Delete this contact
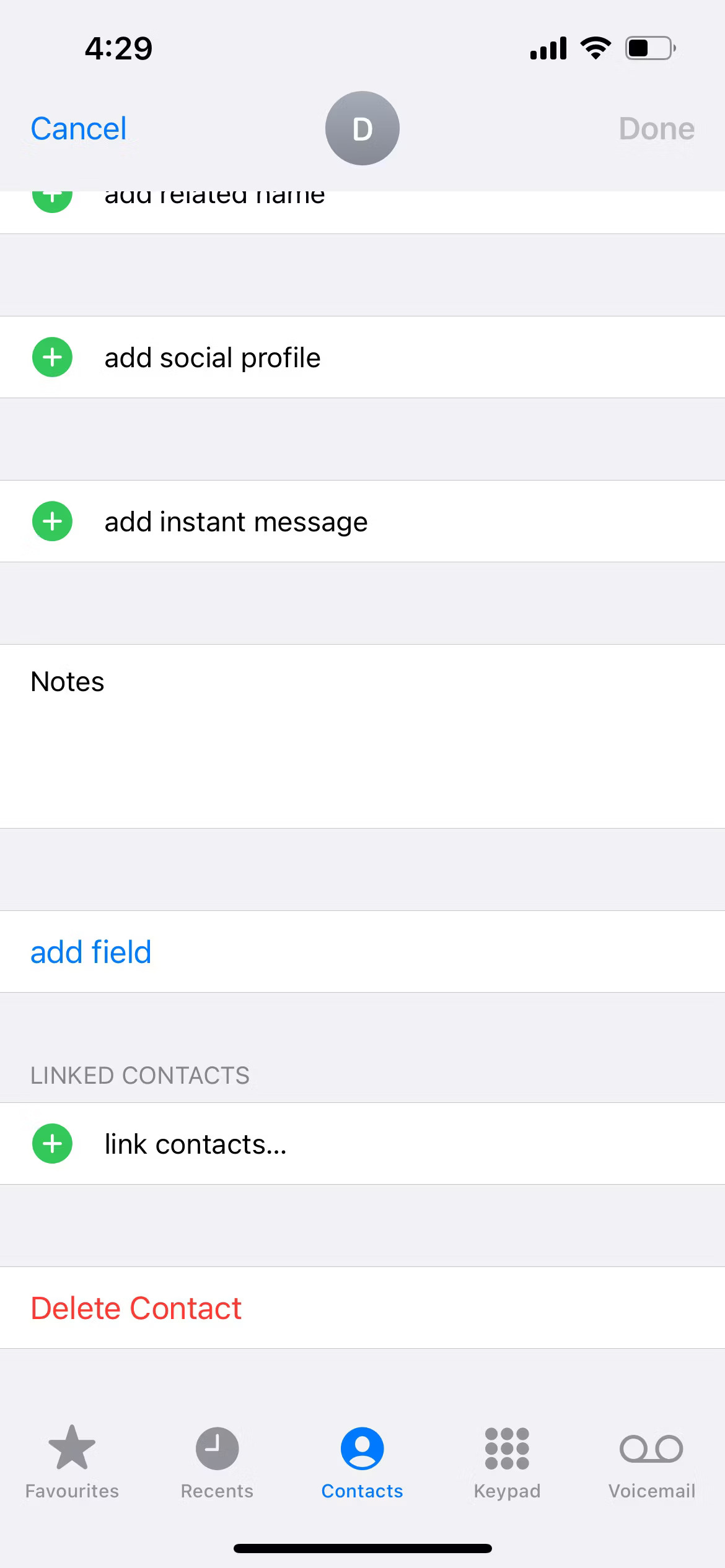Viewport: 725px width, 1568px height. (x=136, y=1309)
